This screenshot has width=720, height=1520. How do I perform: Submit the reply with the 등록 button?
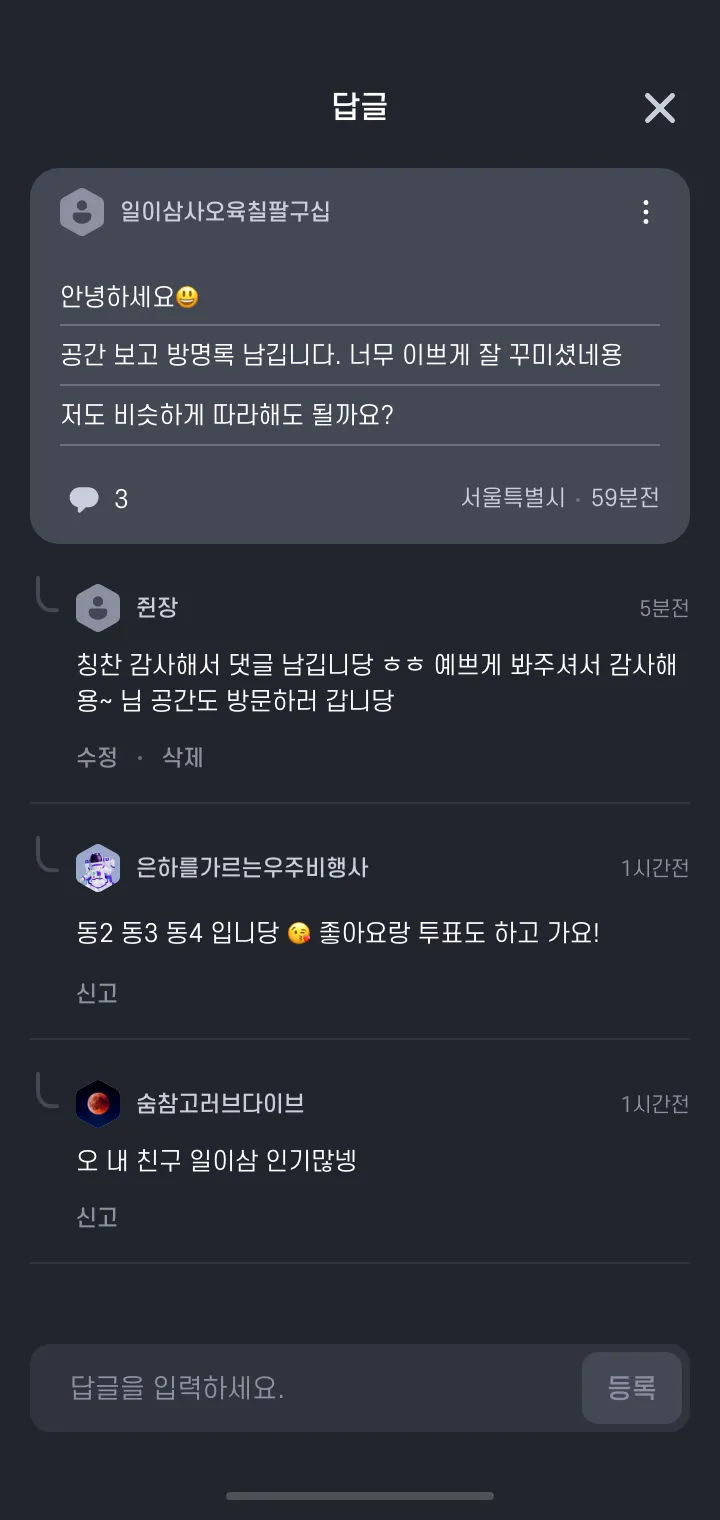tap(632, 1388)
